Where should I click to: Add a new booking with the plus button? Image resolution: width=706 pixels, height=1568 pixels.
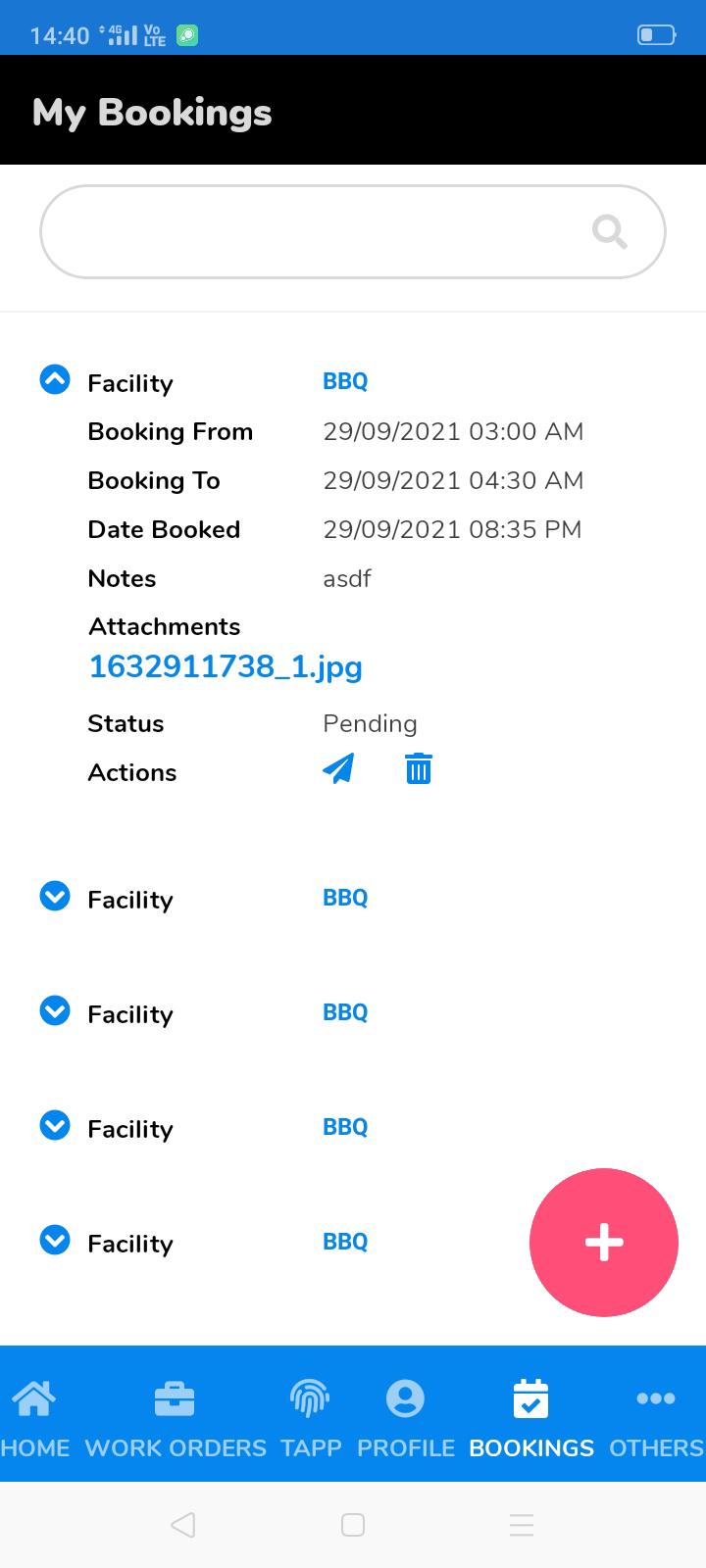pos(604,1242)
